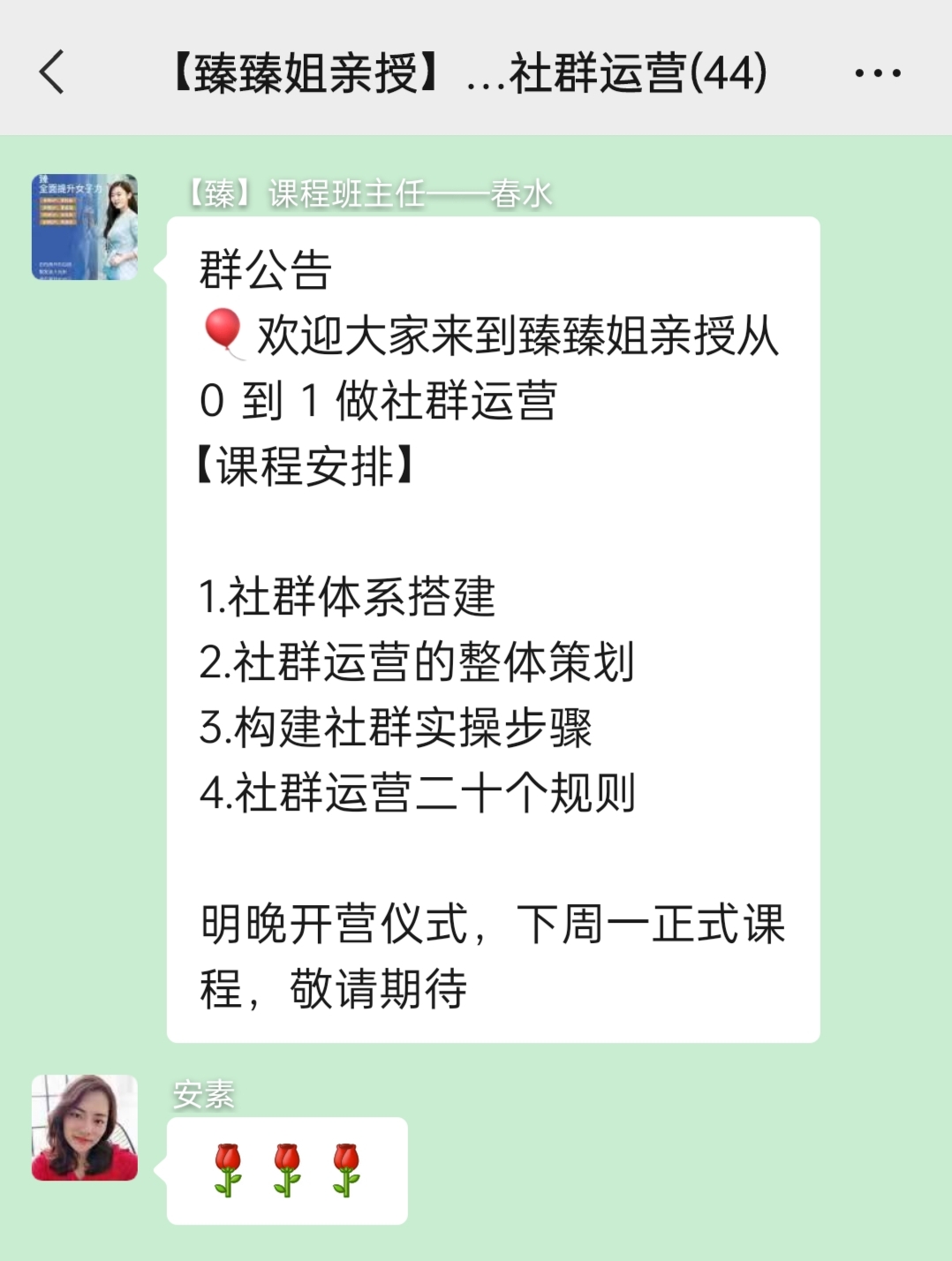This screenshot has width=952, height=1261.
Task: Go back from the group chat
Action: pyautogui.click(x=52, y=72)
